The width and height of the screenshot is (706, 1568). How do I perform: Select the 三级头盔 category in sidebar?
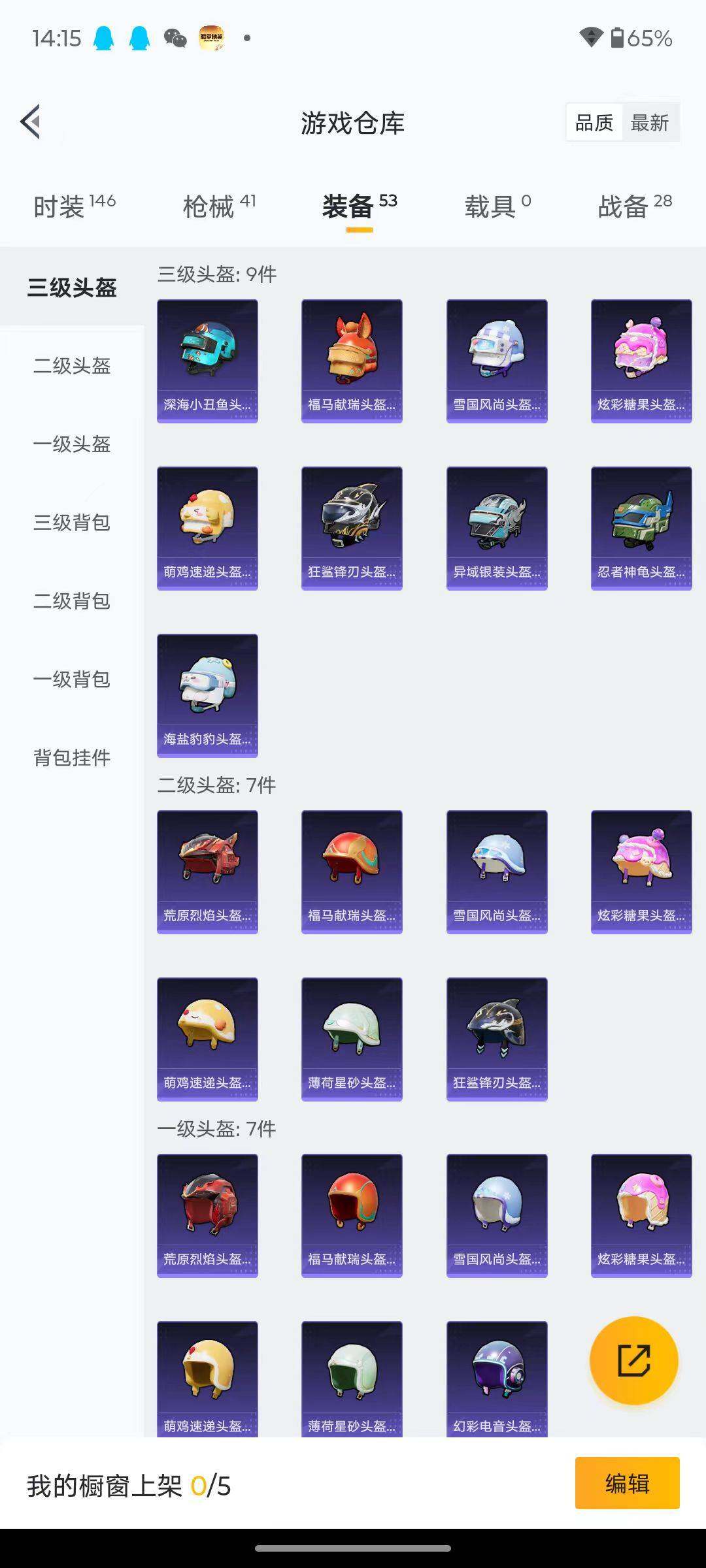73,286
